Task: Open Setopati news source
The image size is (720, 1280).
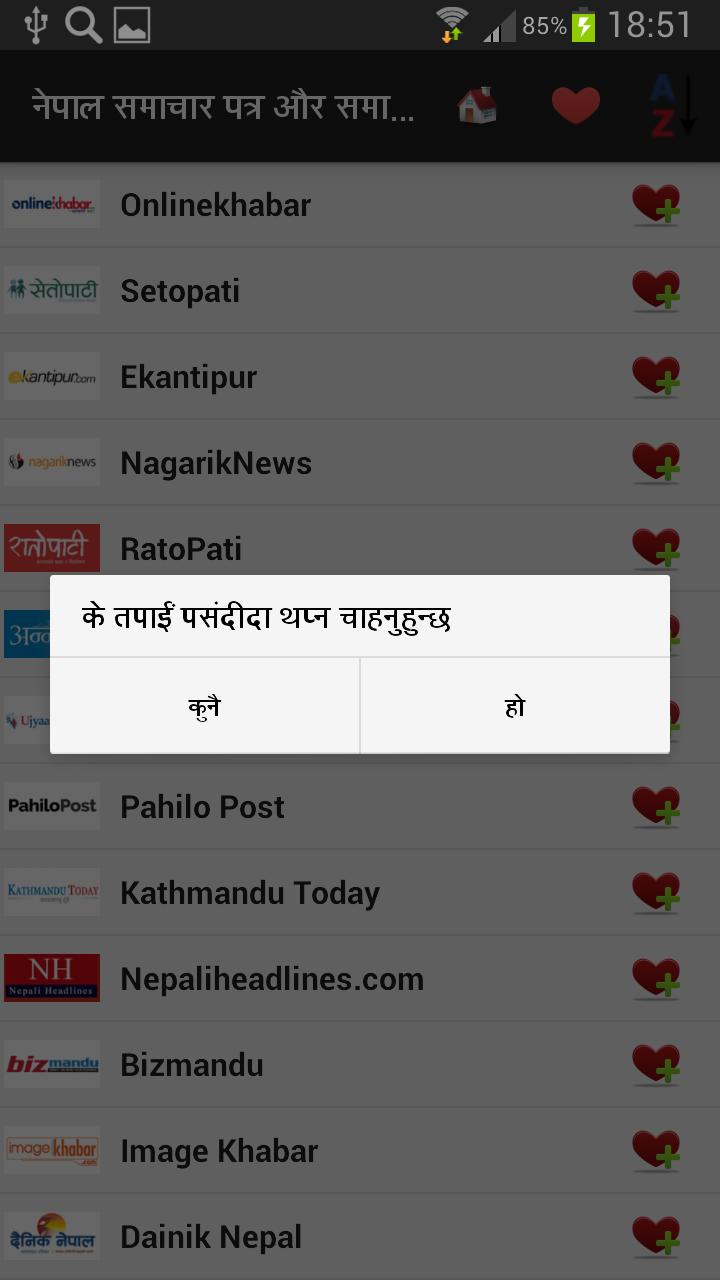Action: click(x=180, y=291)
